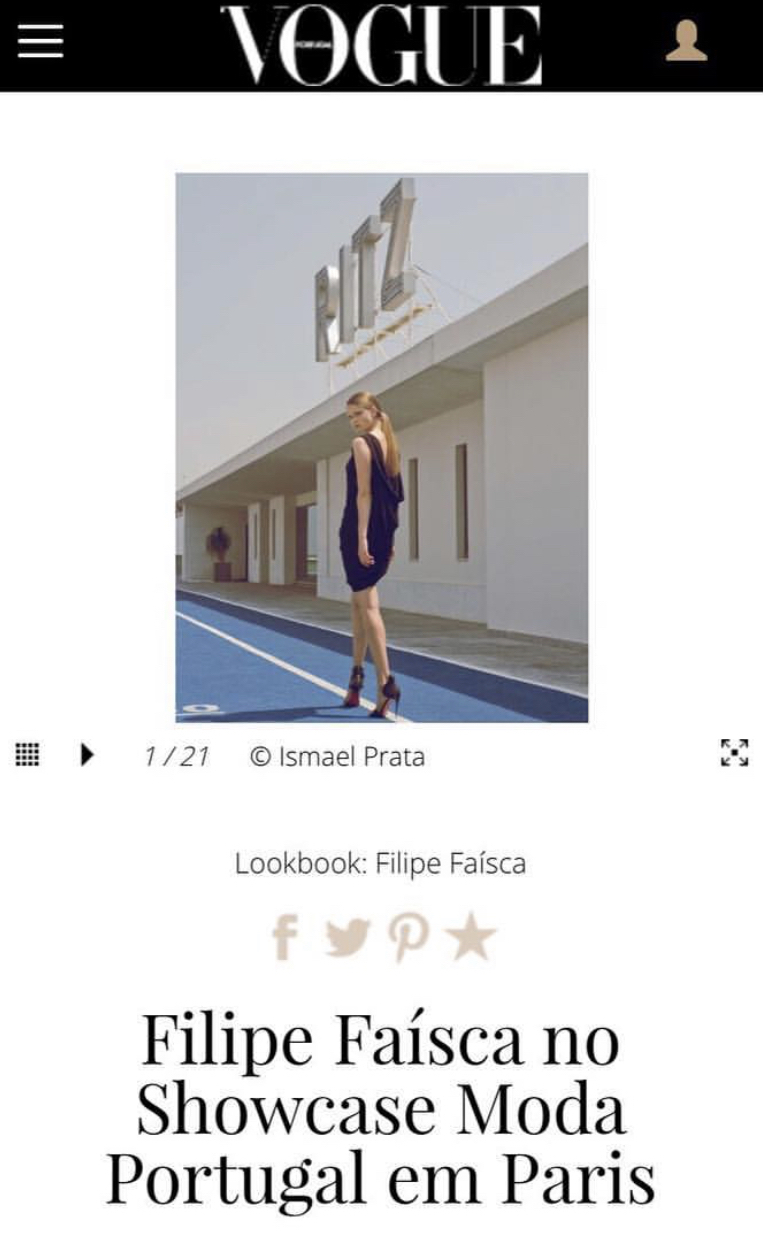Open the gallery grid view
This screenshot has height=1242, width=763.
28,755
